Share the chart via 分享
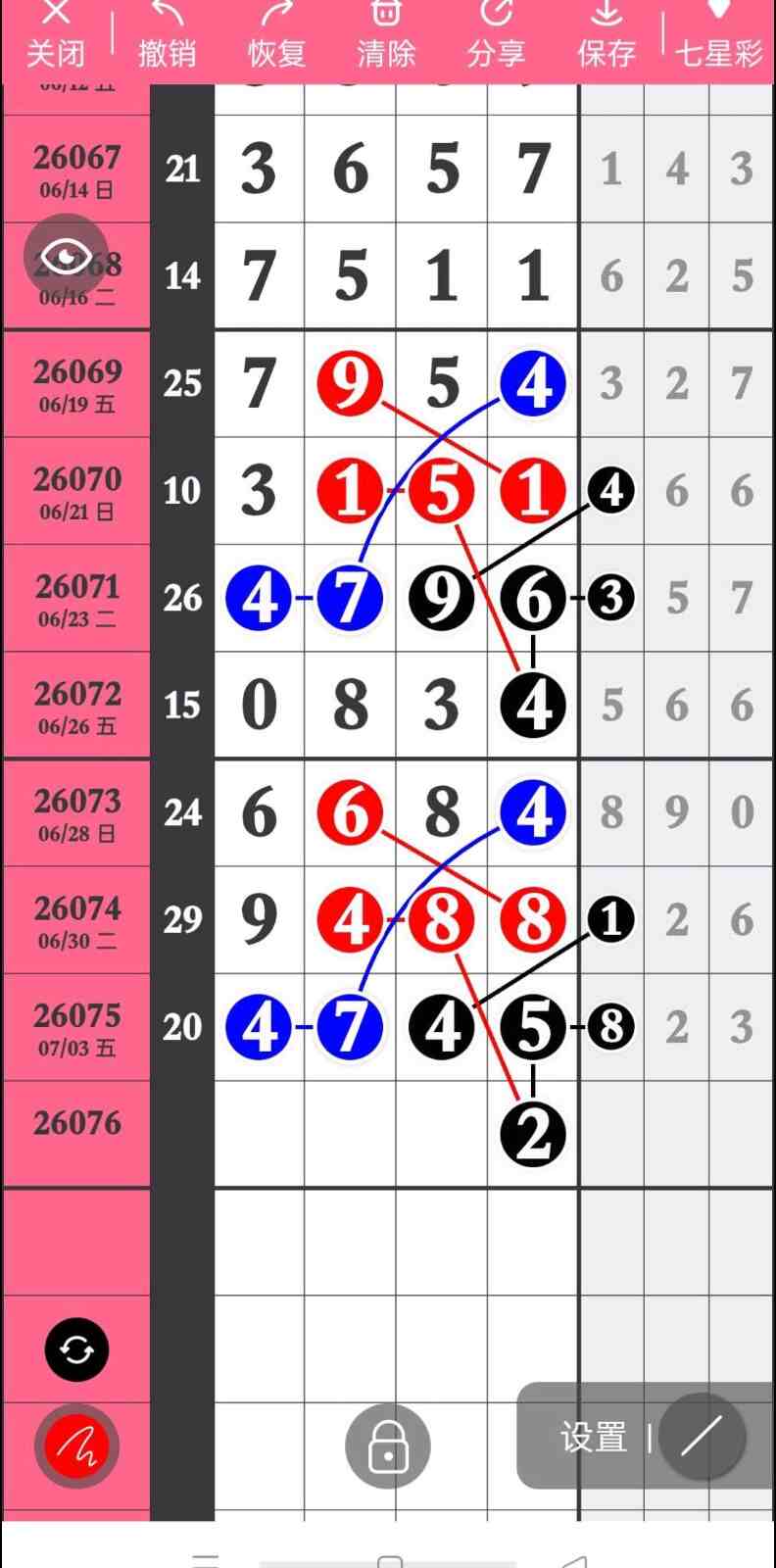The image size is (776, 1568). point(496,37)
